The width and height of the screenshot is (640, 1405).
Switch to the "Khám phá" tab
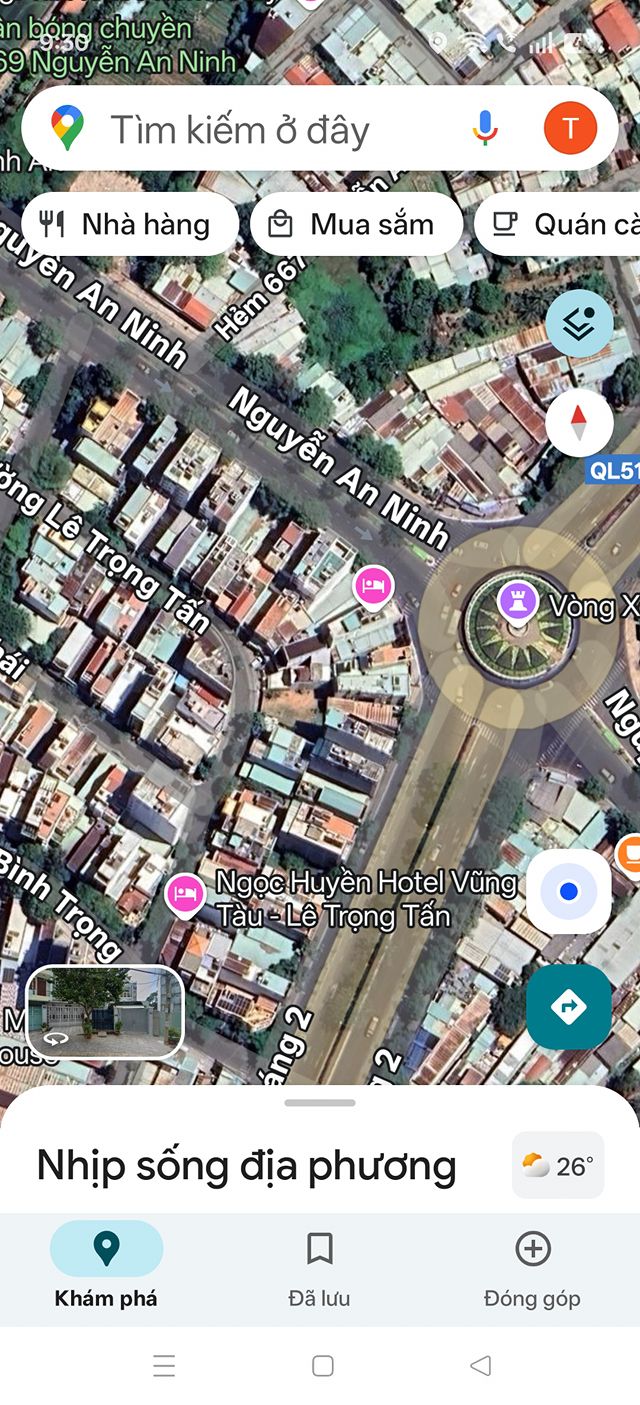point(106,1265)
